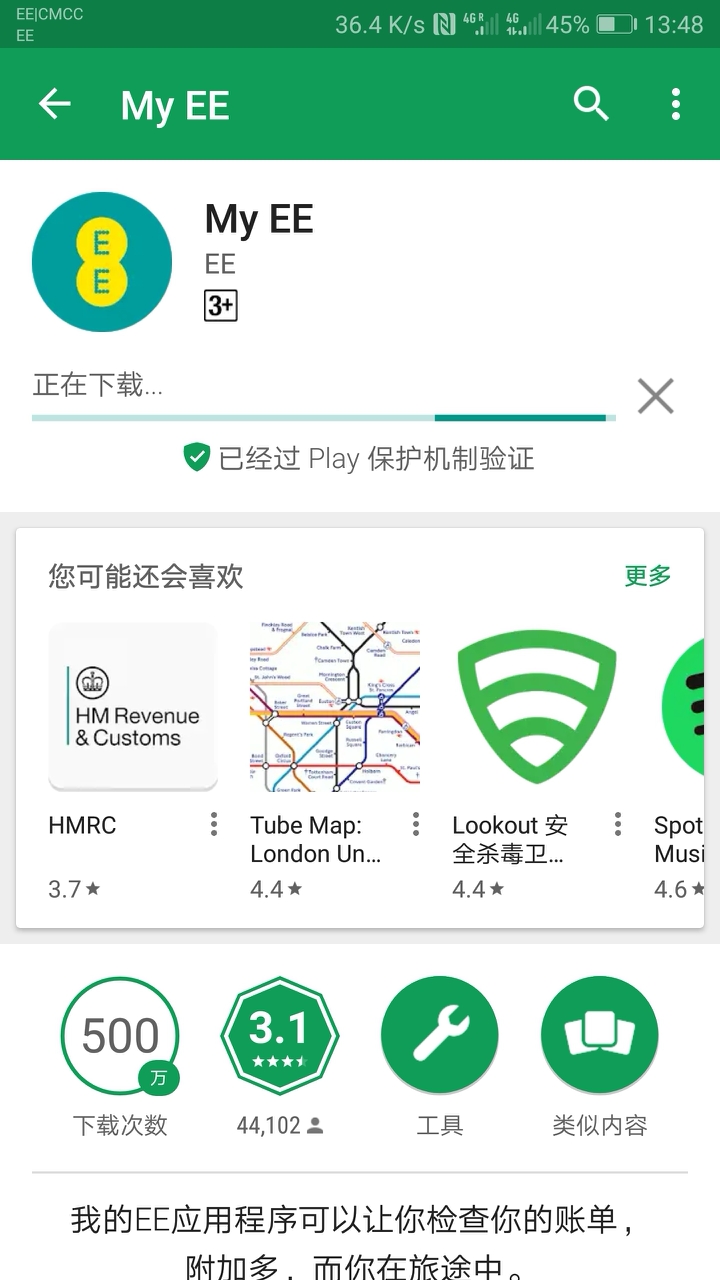
Task: Go back using the arrow
Action: (54, 104)
